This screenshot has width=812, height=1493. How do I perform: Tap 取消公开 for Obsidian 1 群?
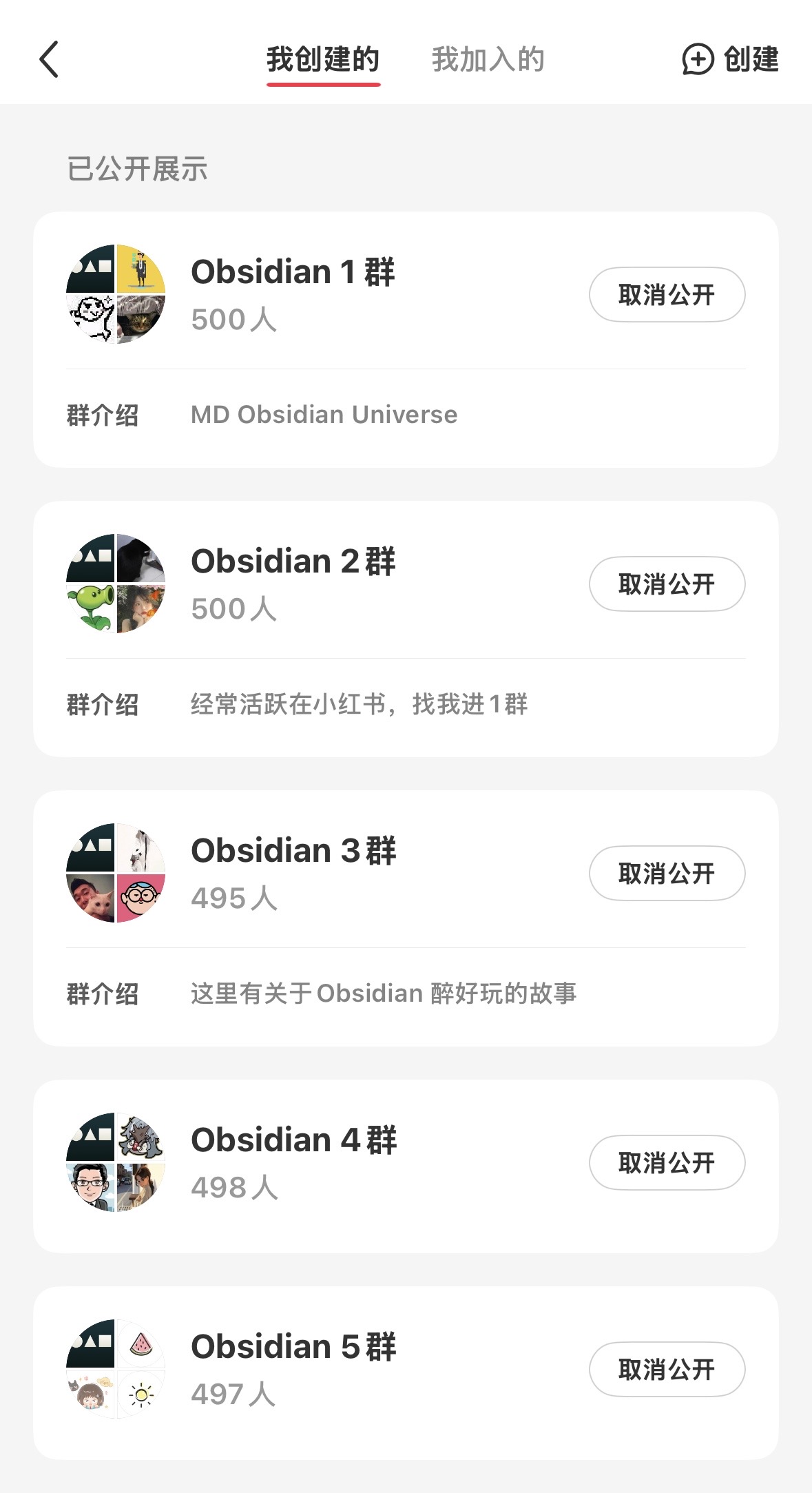[666, 295]
